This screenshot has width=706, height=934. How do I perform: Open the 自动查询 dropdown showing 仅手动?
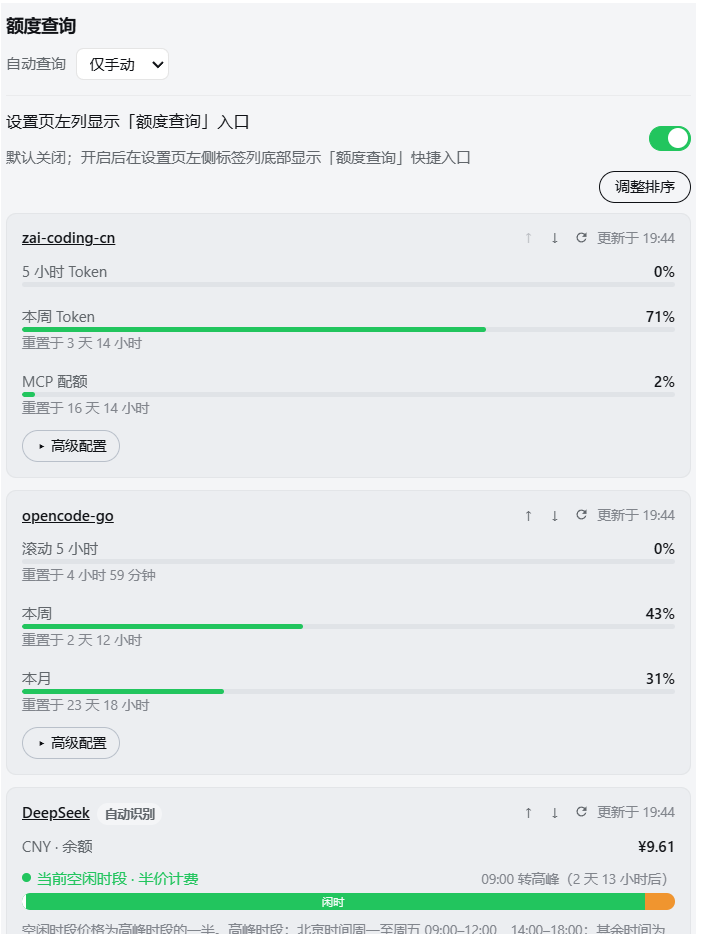[x=122, y=64]
